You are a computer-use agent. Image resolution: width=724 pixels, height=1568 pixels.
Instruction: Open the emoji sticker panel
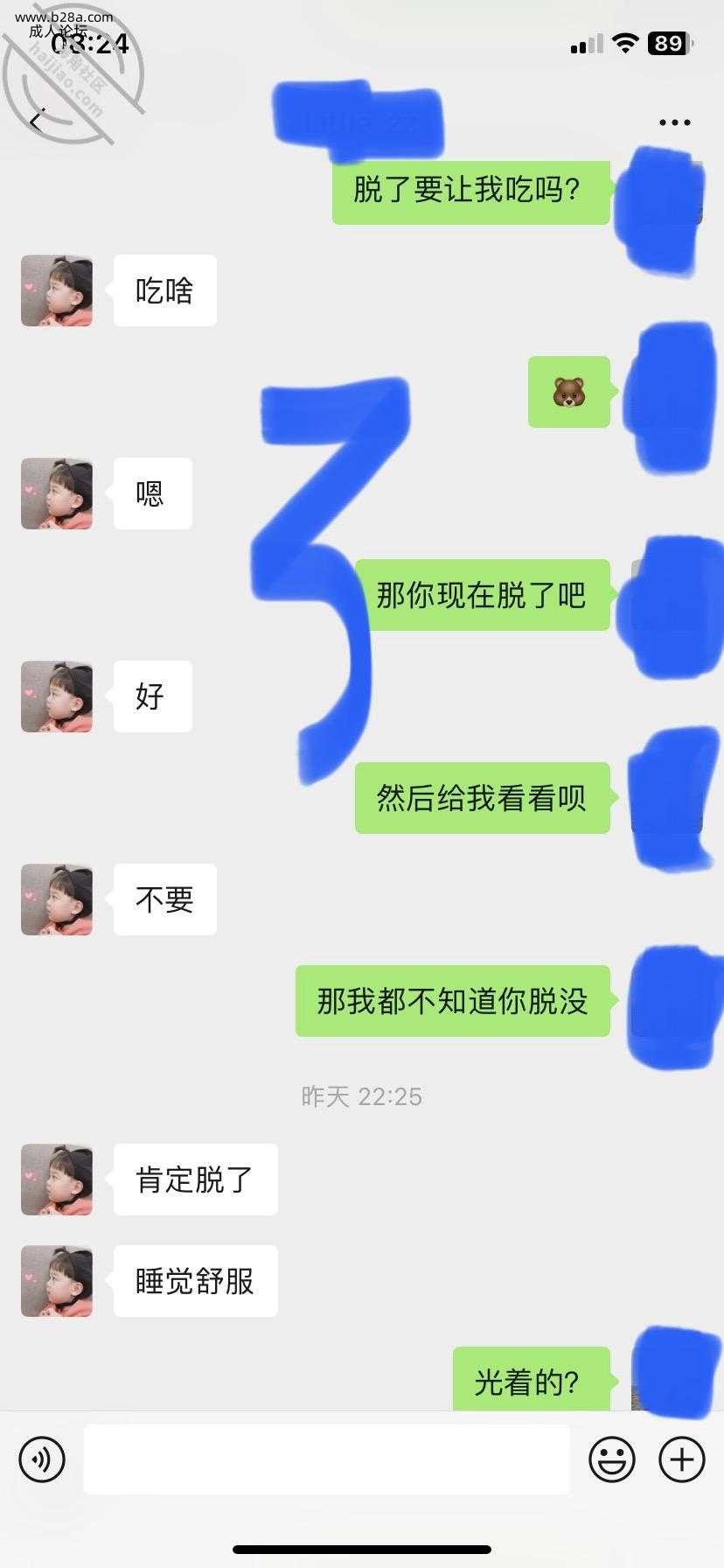coord(611,1459)
